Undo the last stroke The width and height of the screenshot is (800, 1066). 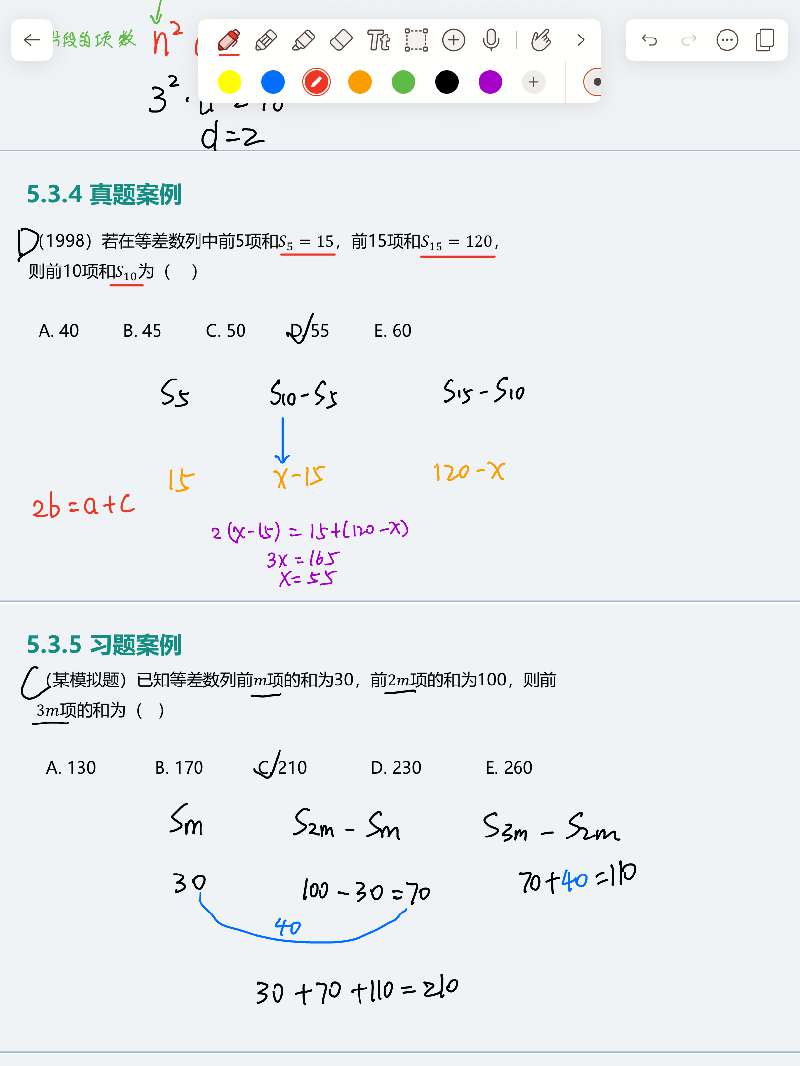pos(650,40)
